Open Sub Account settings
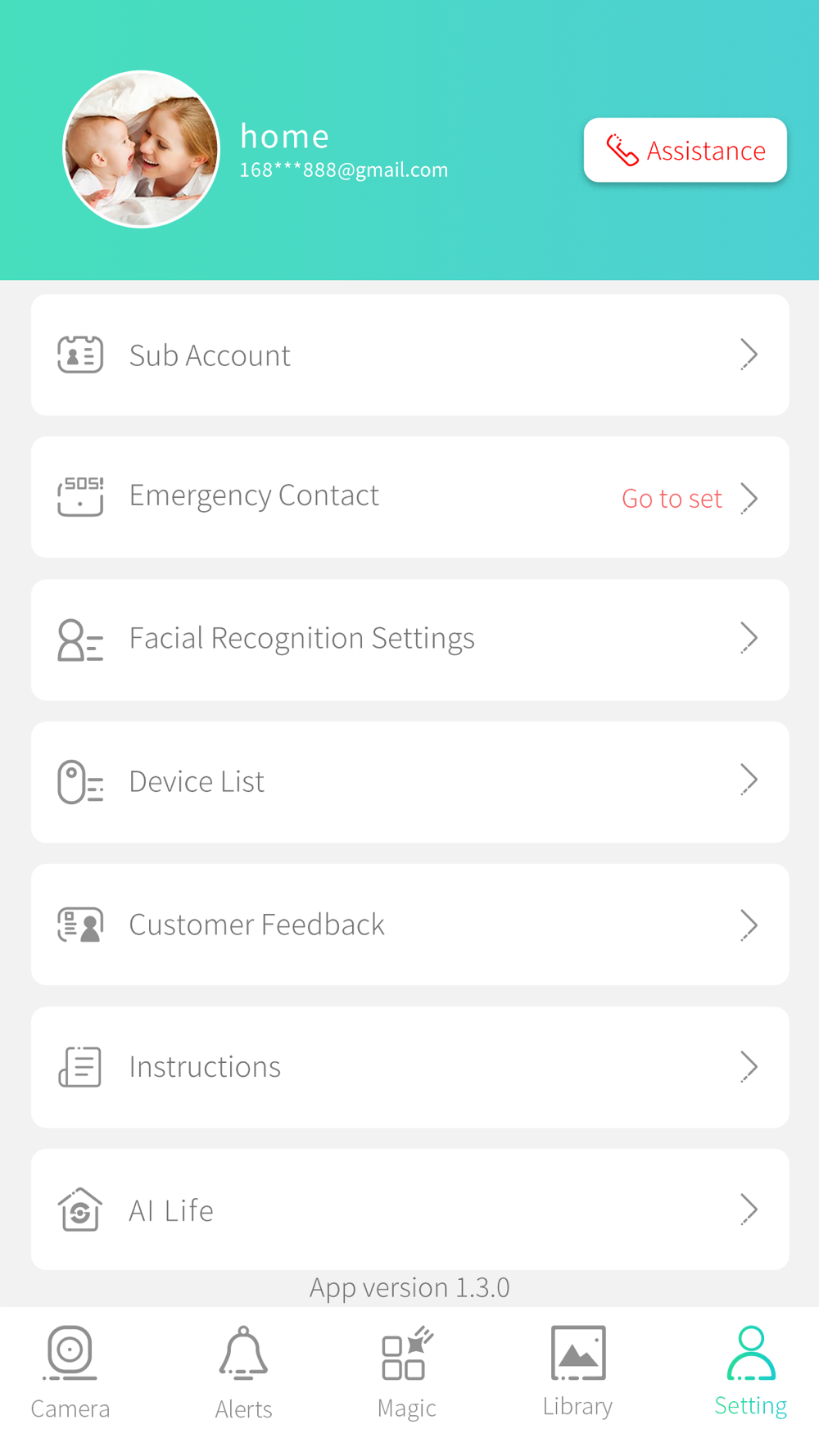 (x=409, y=355)
